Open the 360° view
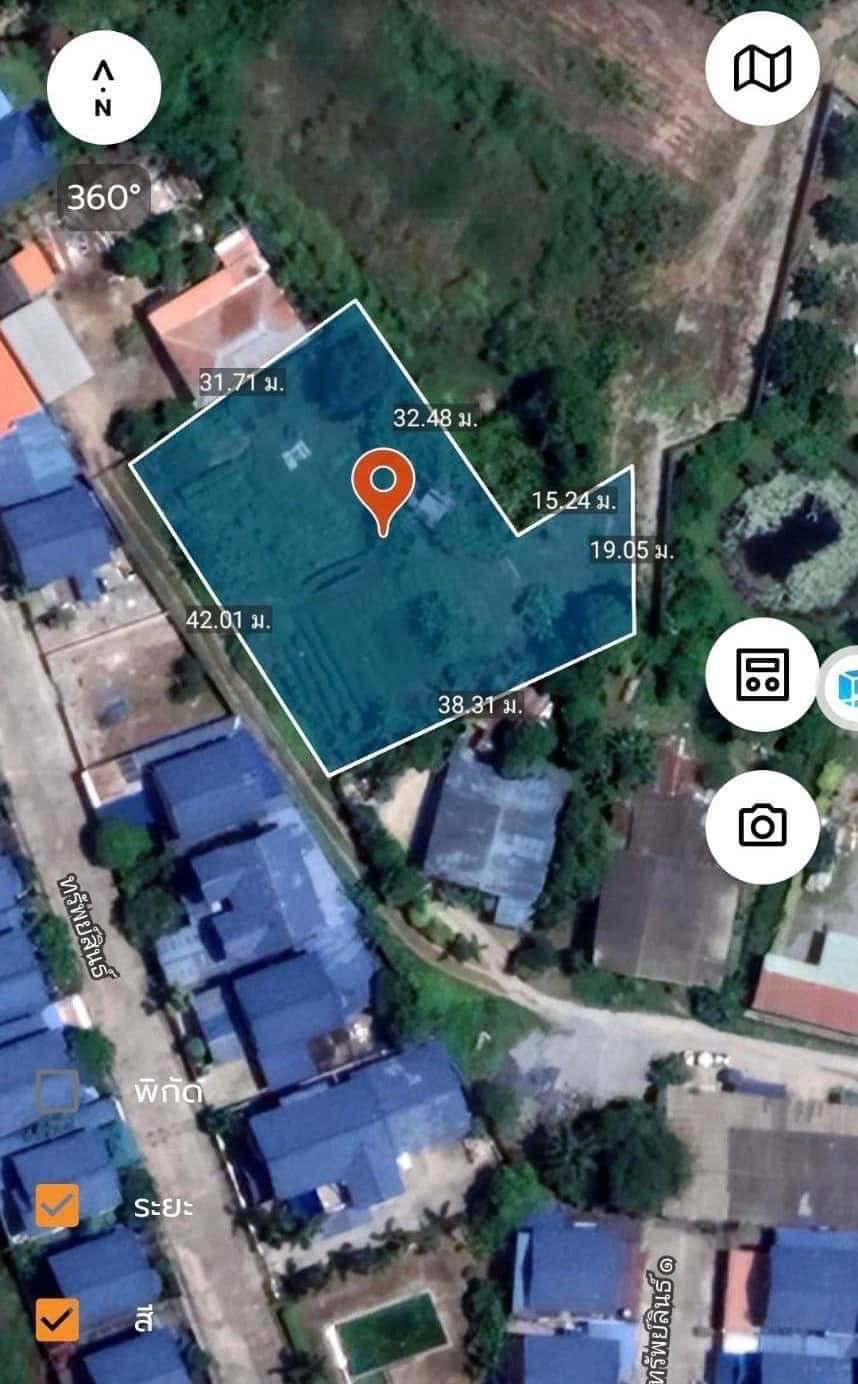This screenshot has width=858, height=1384. [104, 197]
